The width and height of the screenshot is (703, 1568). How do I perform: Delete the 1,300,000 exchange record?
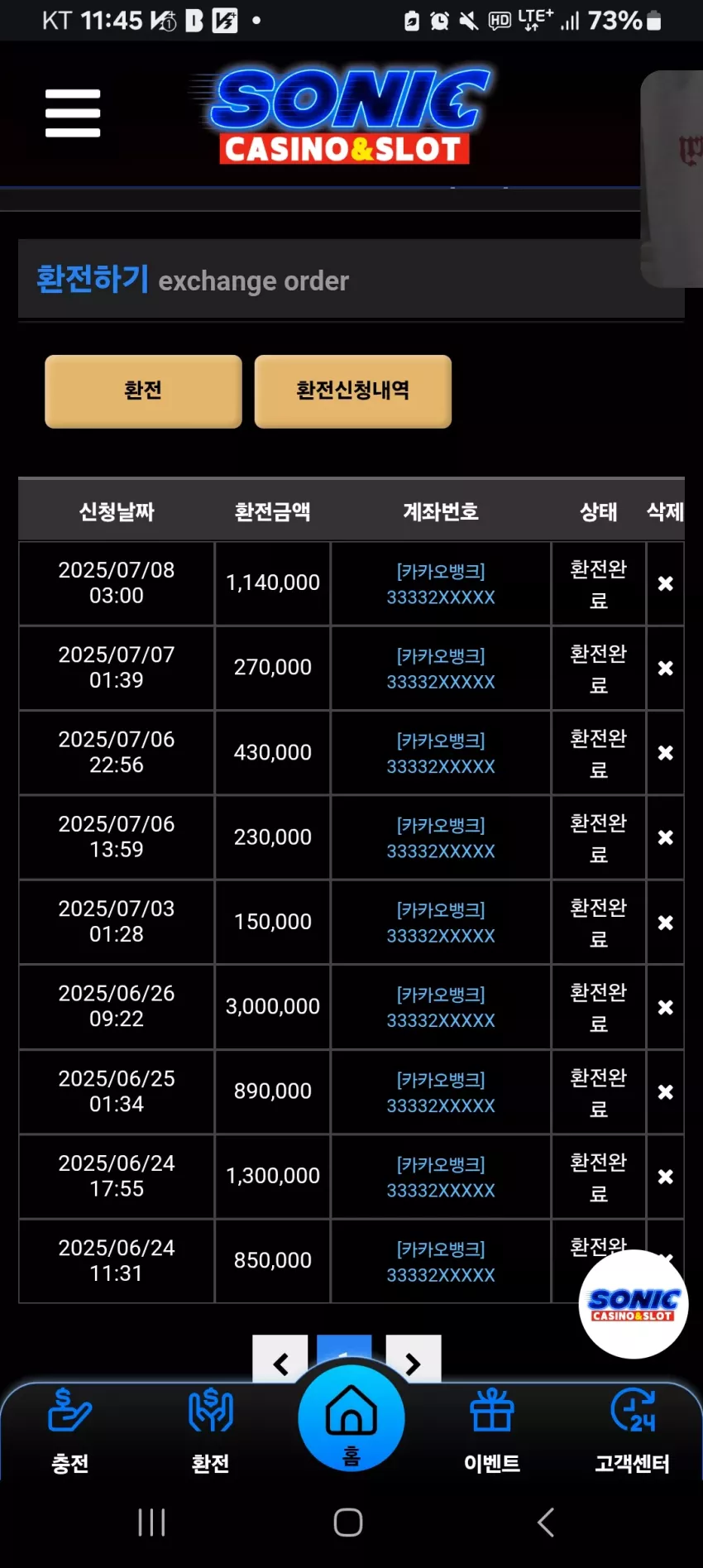pyautogui.click(x=665, y=1177)
